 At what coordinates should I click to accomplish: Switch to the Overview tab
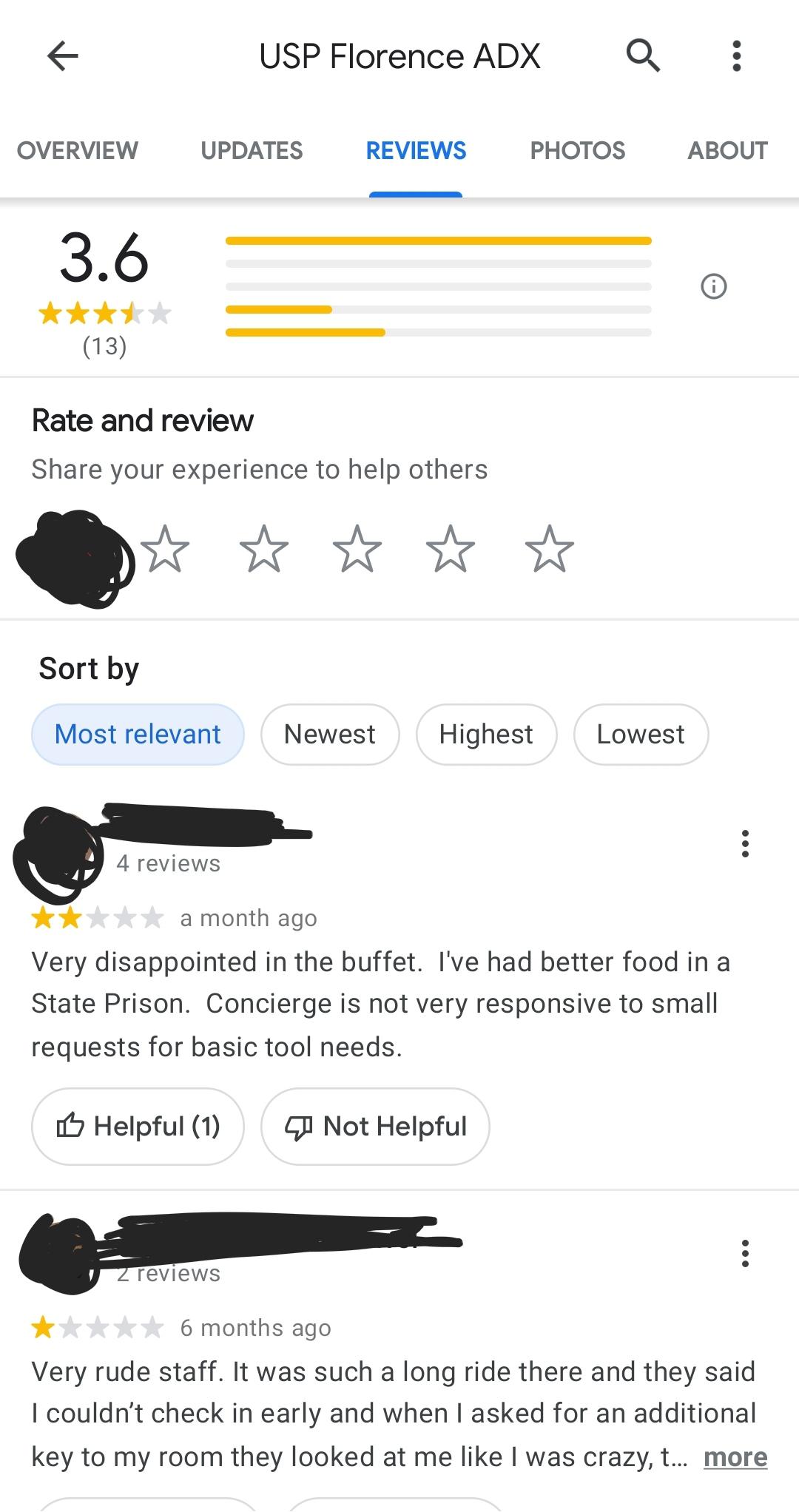(x=78, y=151)
